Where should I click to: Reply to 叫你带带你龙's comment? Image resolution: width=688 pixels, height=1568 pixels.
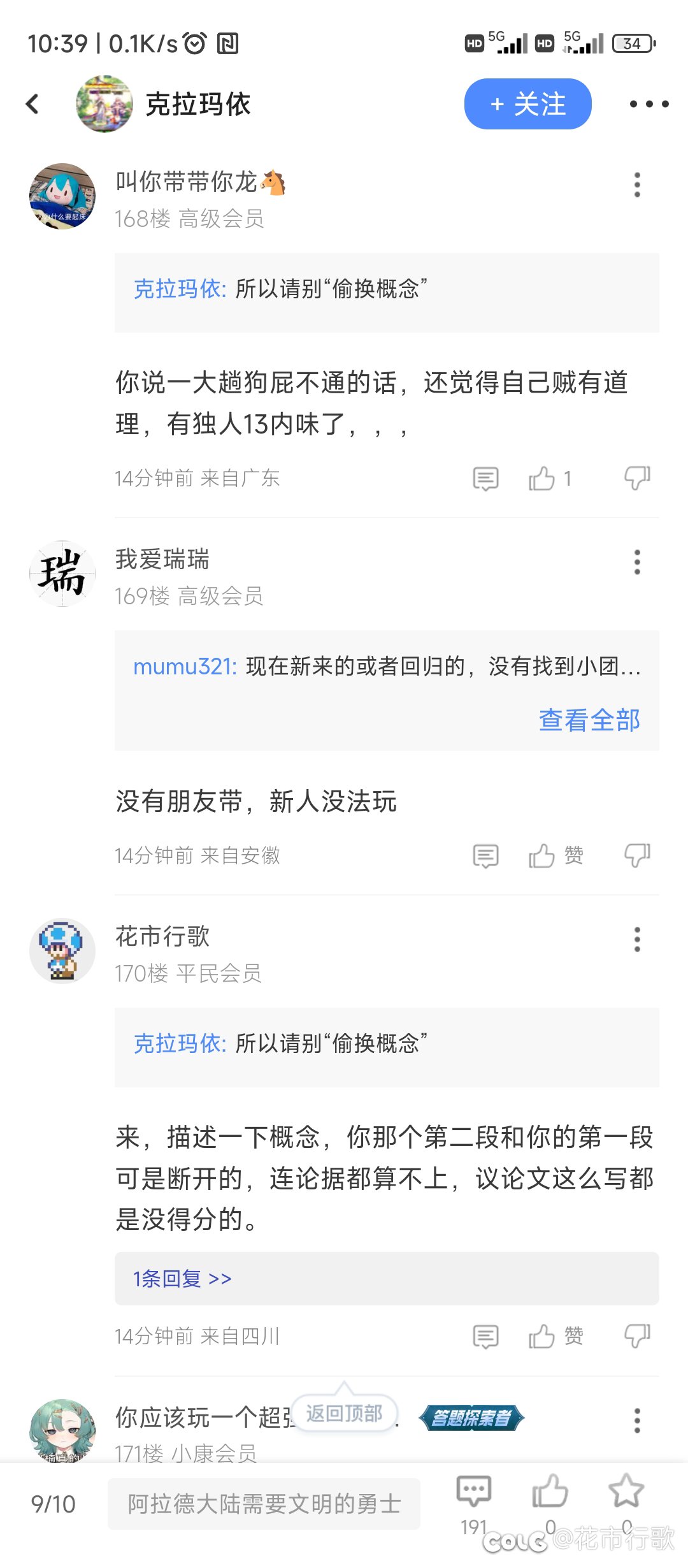pyautogui.click(x=485, y=478)
